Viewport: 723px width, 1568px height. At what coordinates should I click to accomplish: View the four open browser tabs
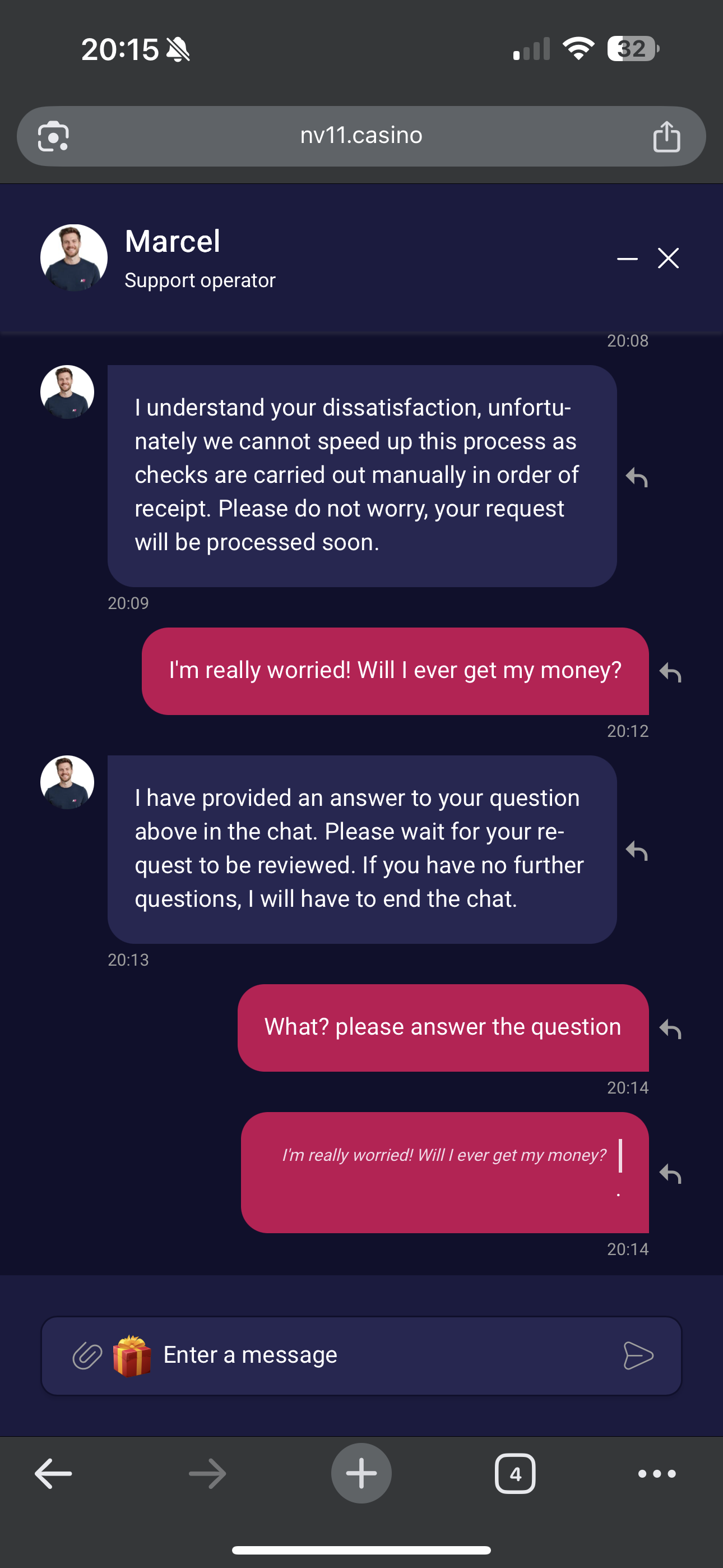[515, 1474]
